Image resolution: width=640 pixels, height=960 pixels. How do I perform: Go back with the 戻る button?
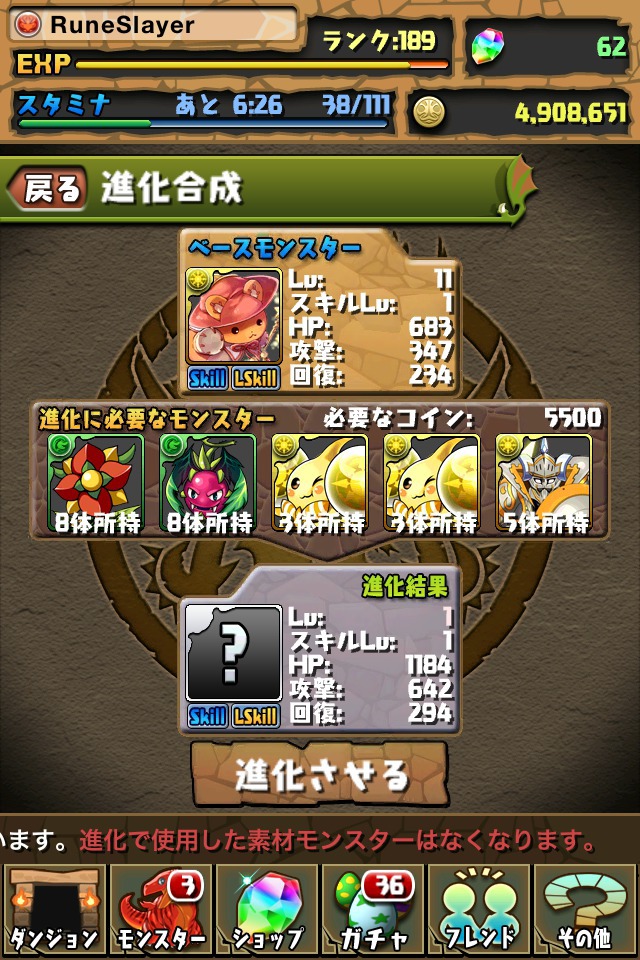(48, 188)
